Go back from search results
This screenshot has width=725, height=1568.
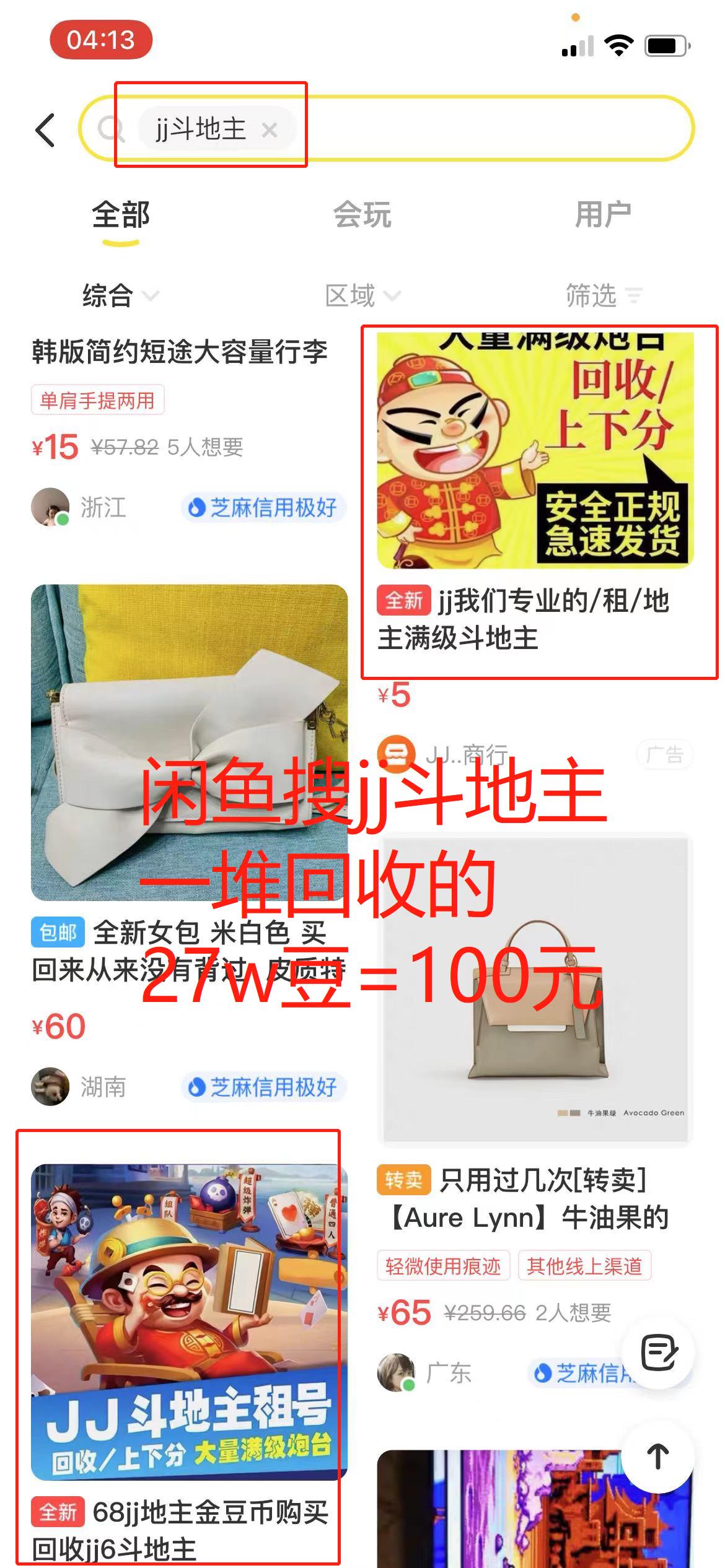point(46,130)
